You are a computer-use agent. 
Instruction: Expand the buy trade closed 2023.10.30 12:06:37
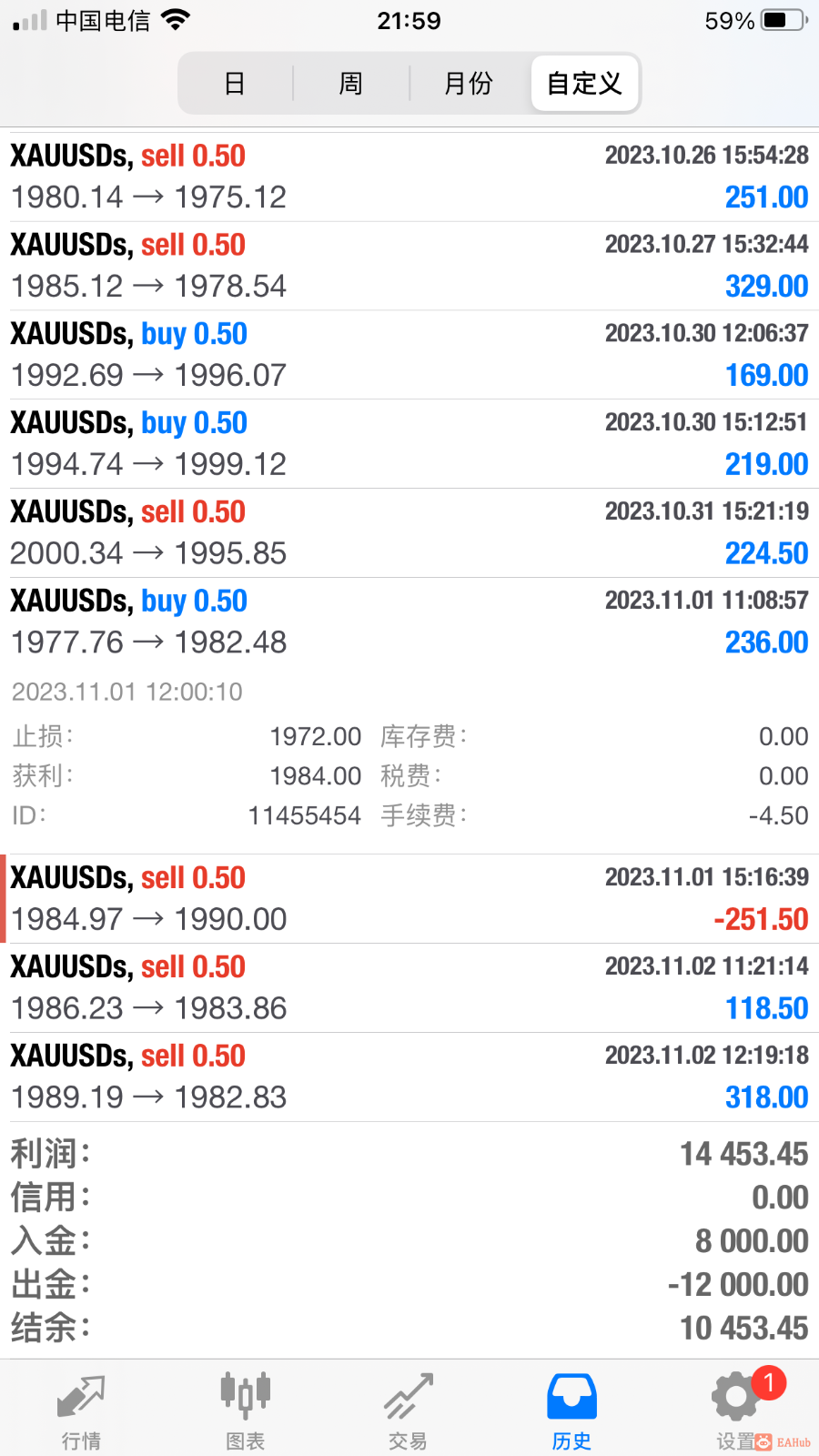tap(409, 356)
